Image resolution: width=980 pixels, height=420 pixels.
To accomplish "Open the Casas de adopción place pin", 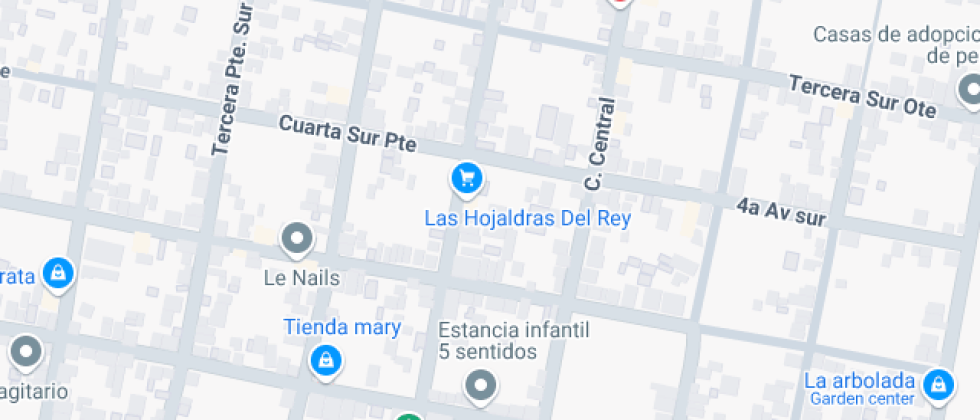I will tap(970, 91).
